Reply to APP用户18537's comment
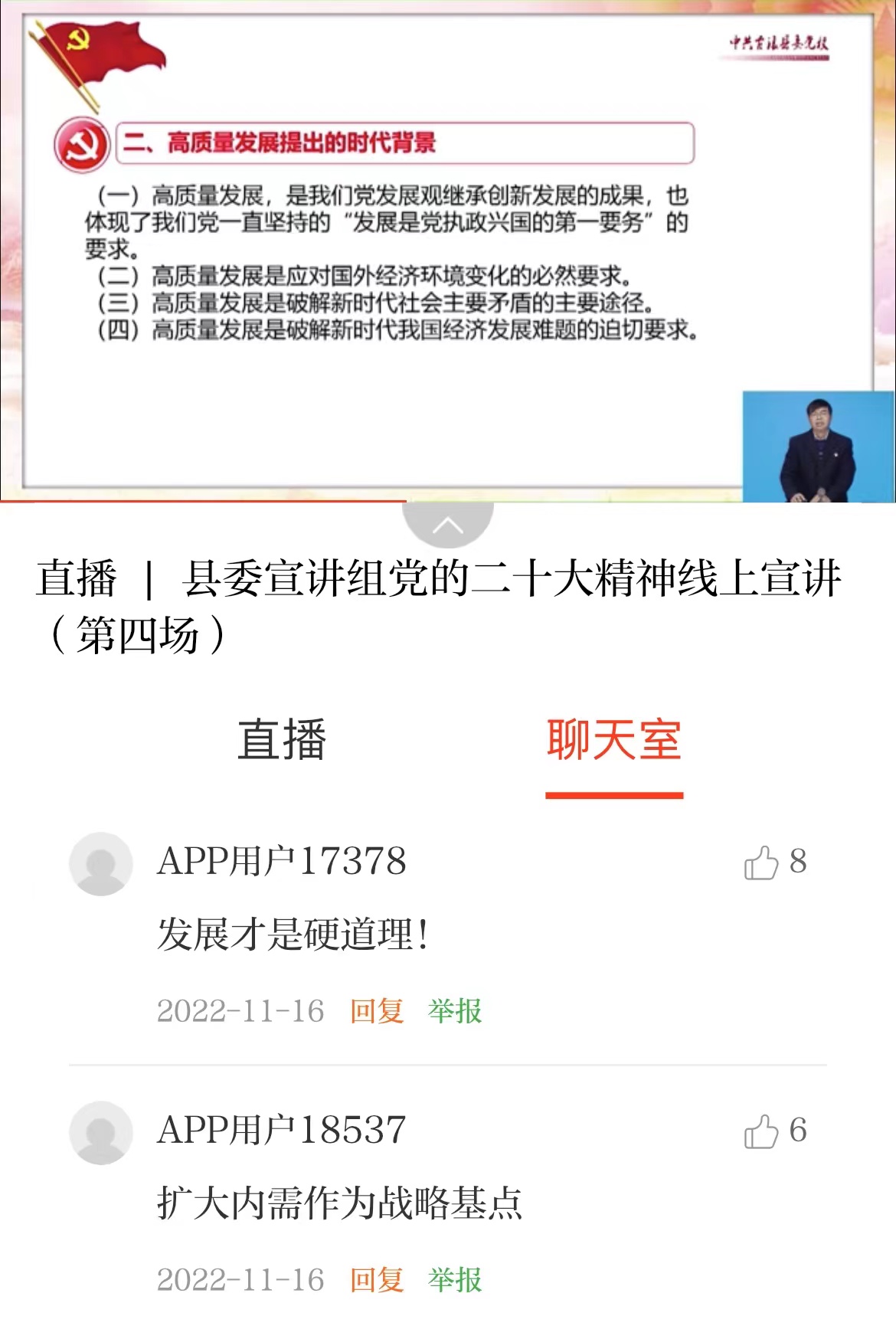This screenshot has height=1329, width=896. coord(377,1280)
